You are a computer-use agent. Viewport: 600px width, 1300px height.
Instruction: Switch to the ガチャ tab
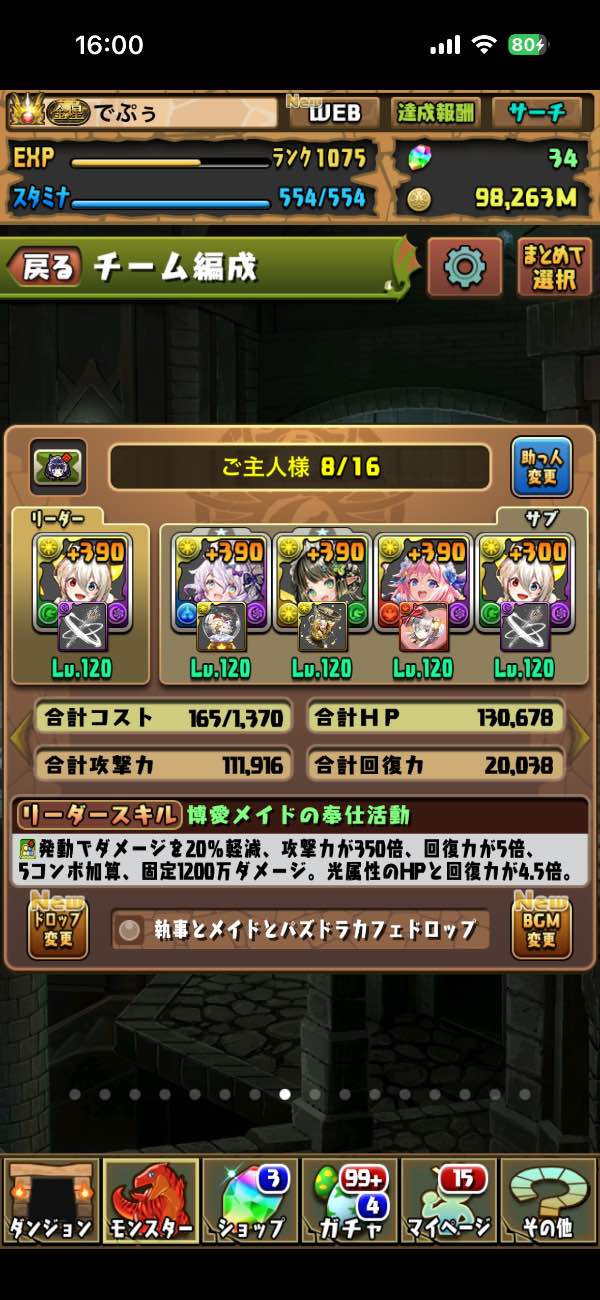(x=348, y=1200)
